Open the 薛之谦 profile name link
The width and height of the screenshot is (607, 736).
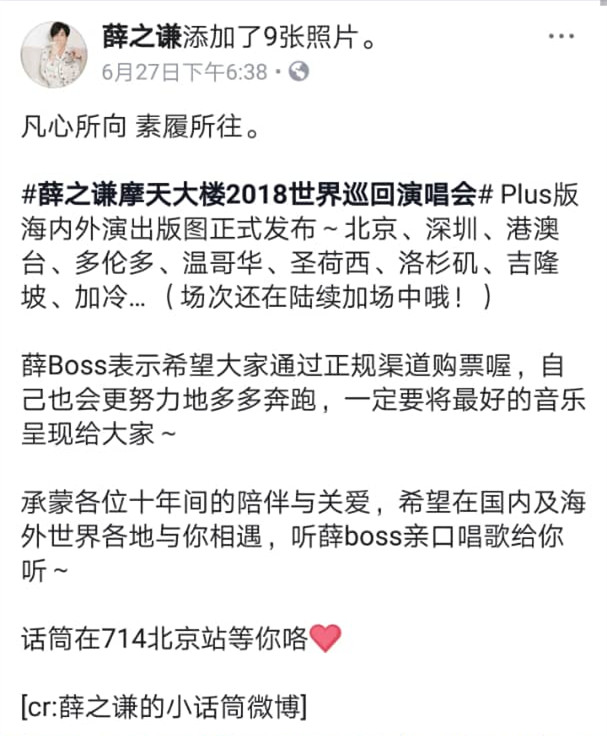tap(143, 38)
